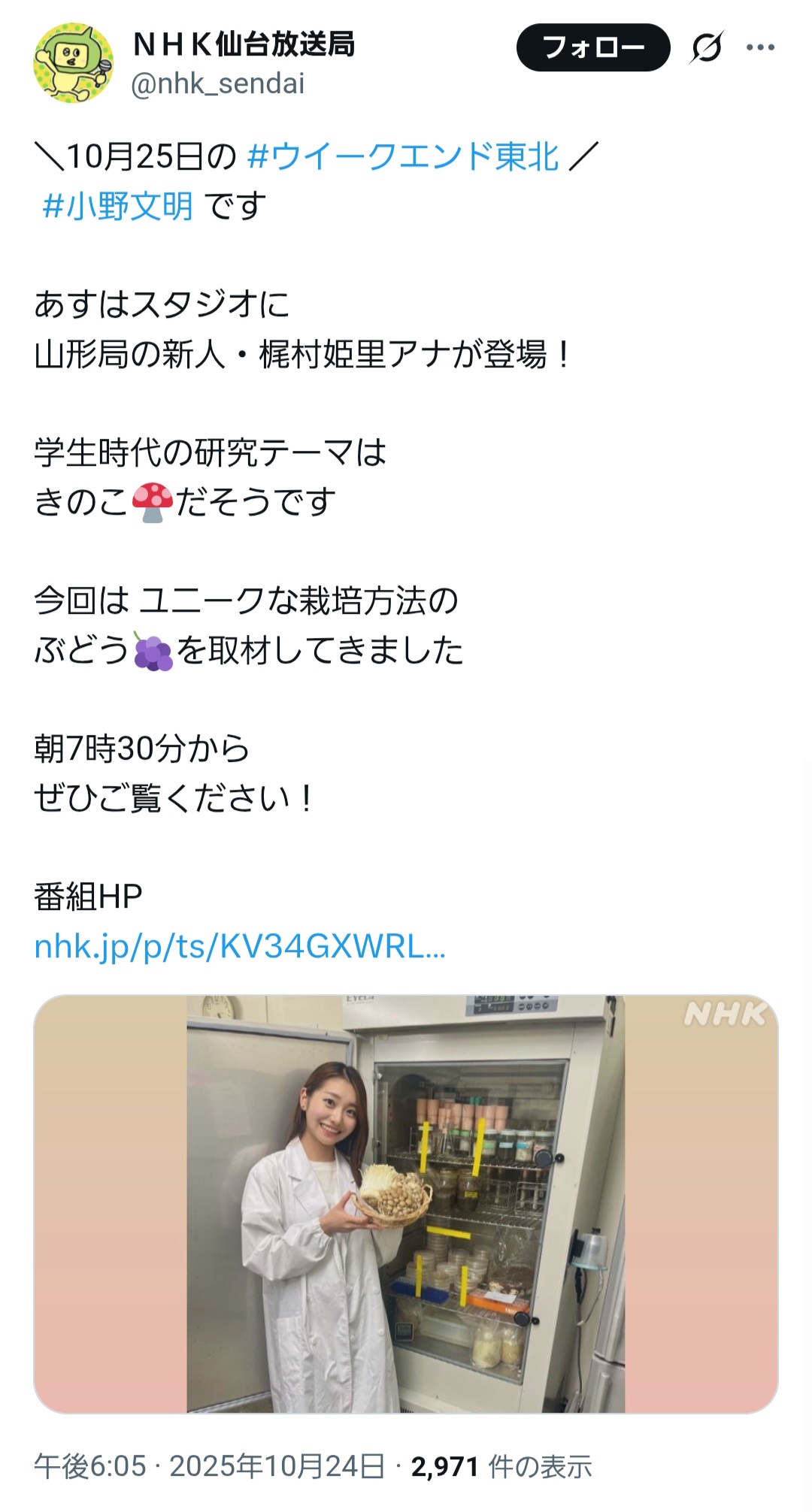Open the nhk.jp program page link
Viewport: 812px width, 1512px height.
[x=240, y=946]
